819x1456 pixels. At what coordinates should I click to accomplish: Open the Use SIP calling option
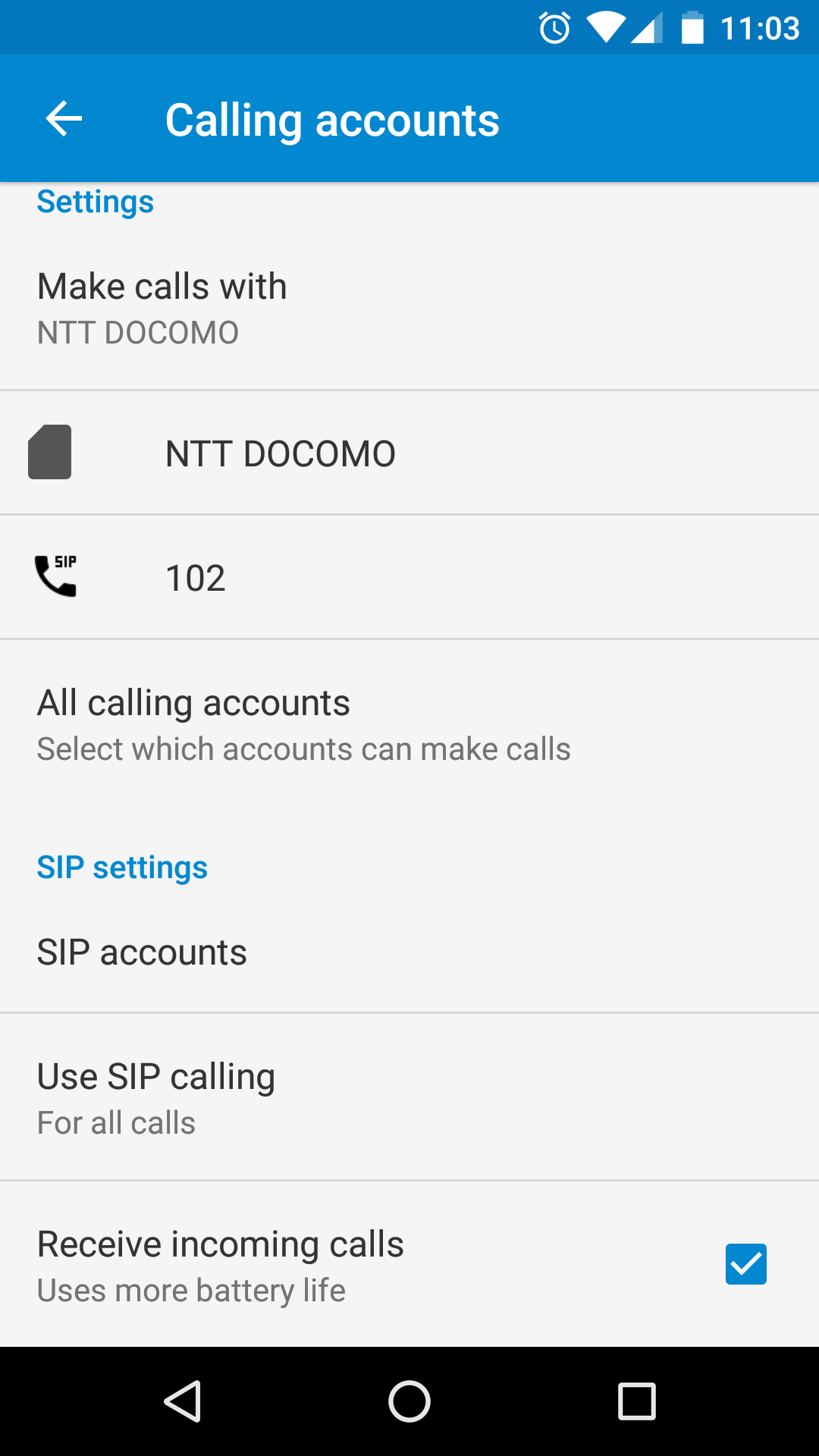coord(409,1097)
